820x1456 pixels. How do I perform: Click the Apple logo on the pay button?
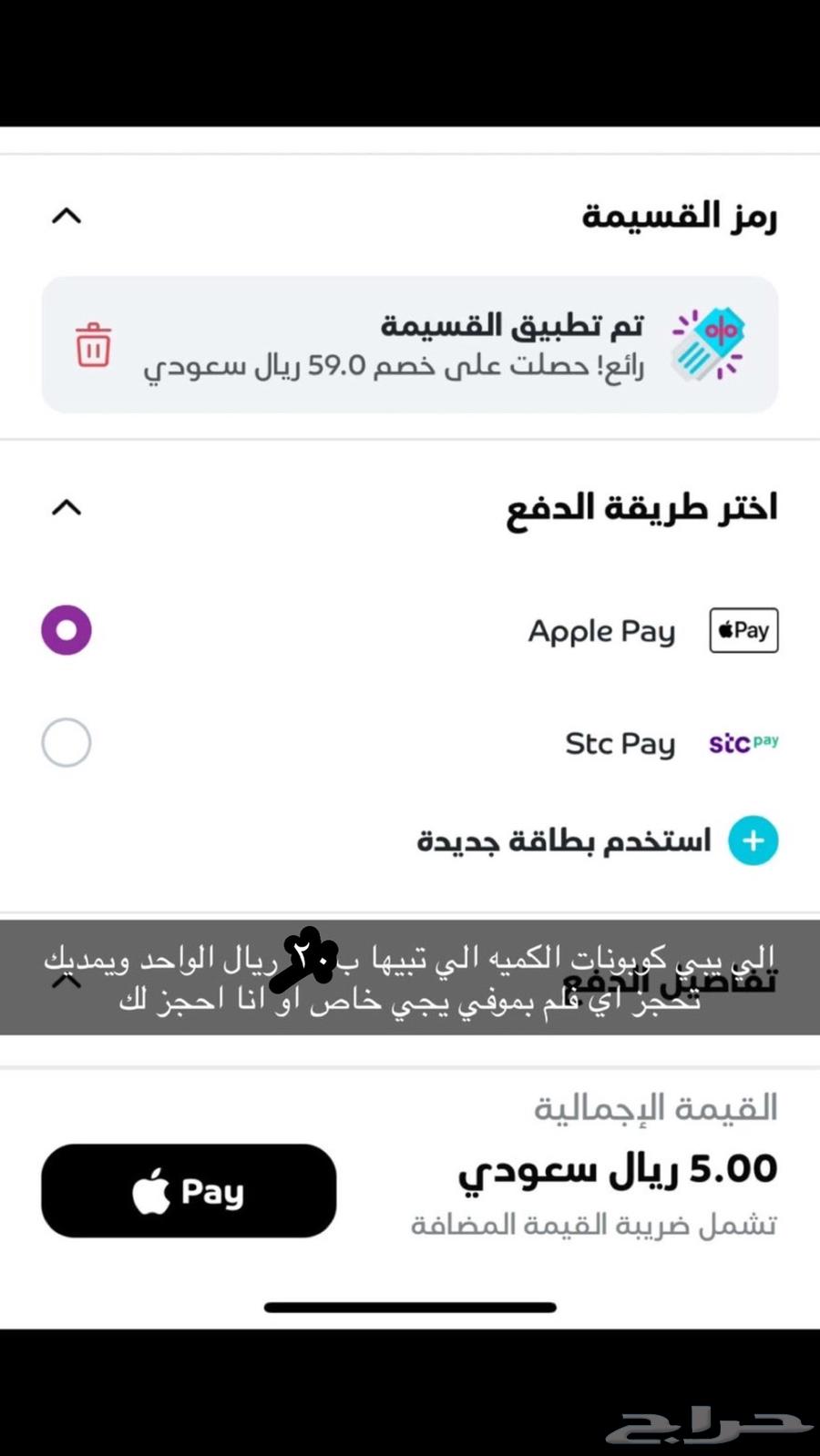click(150, 1190)
